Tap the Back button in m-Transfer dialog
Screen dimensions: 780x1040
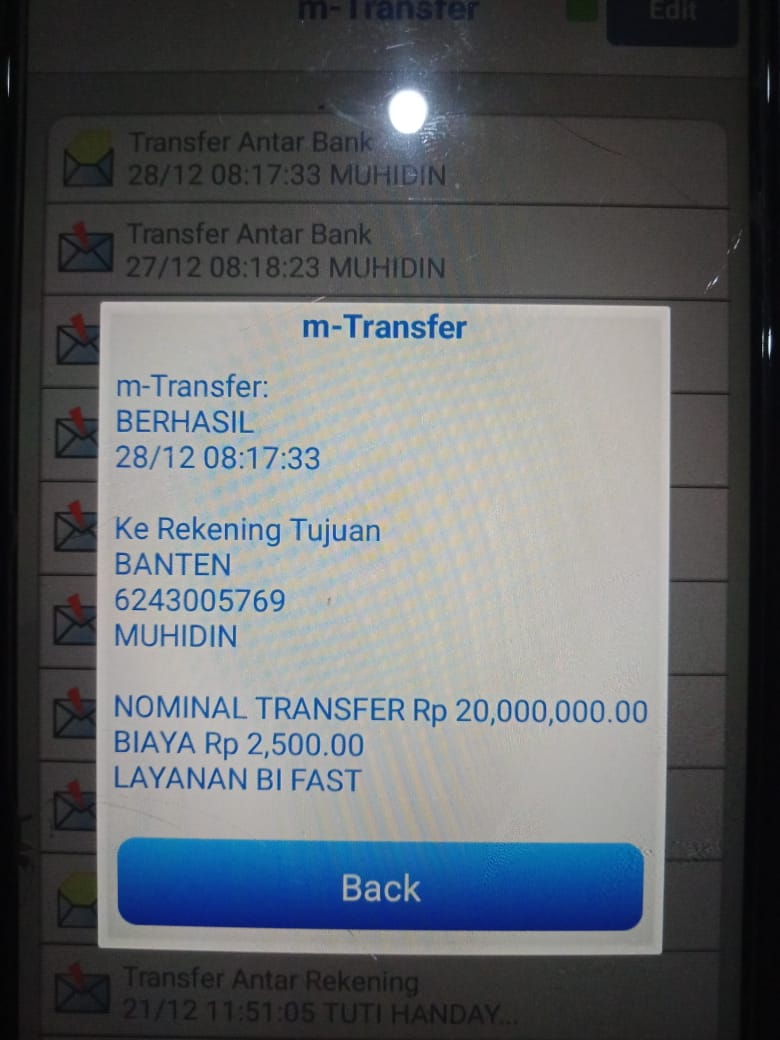pyautogui.click(x=380, y=887)
